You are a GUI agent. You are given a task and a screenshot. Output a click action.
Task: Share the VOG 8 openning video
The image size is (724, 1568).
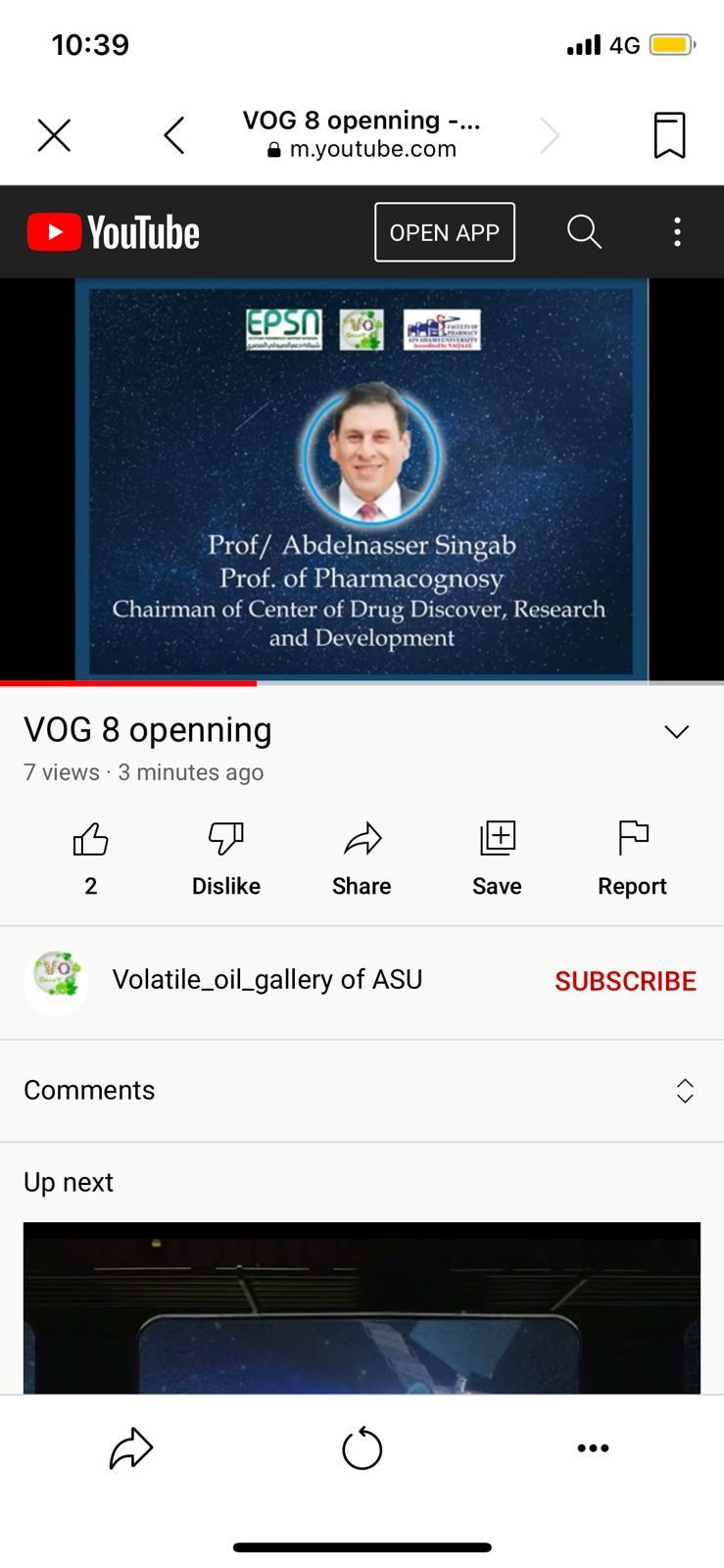(362, 840)
